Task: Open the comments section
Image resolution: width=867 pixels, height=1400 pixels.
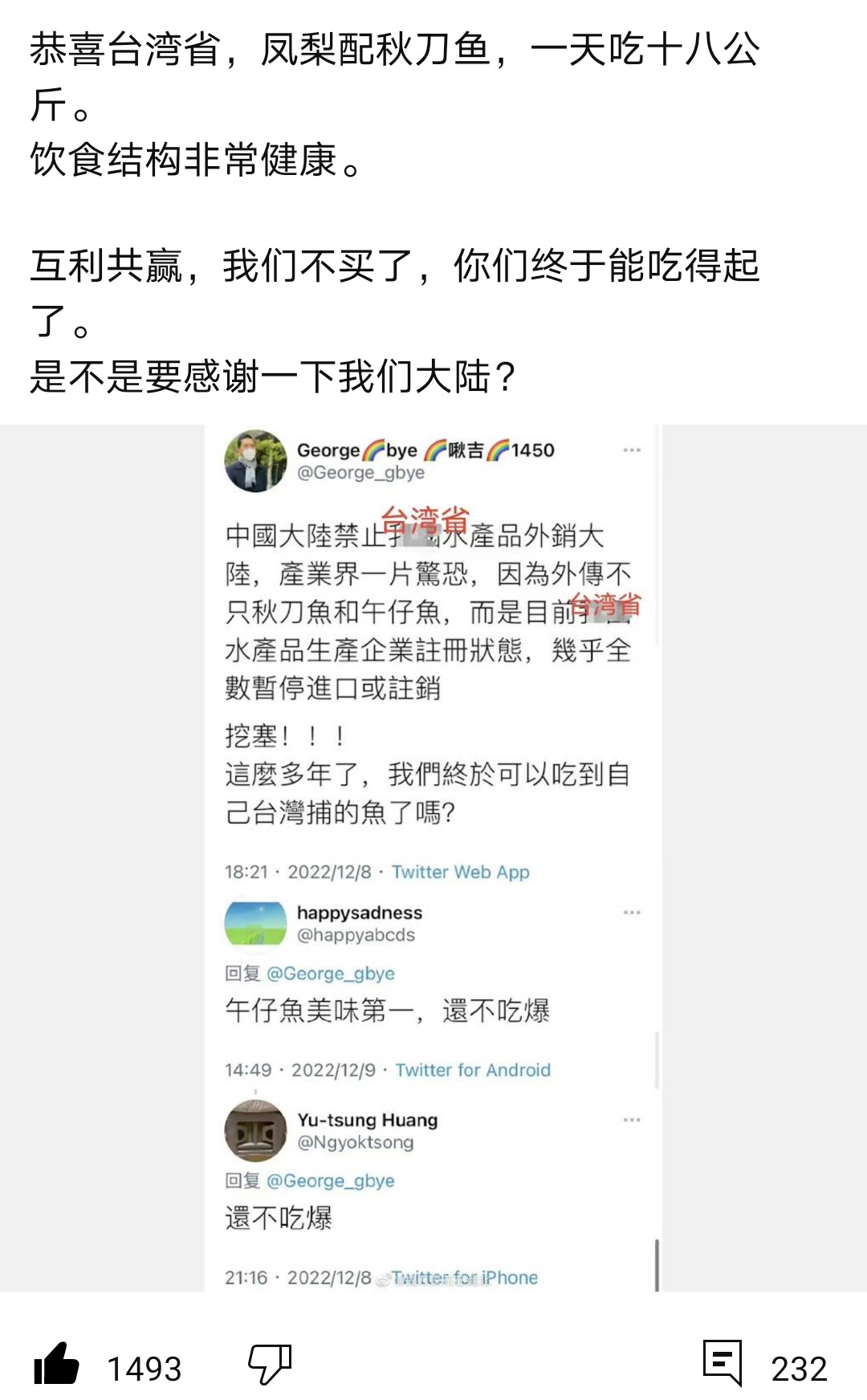Action: (x=722, y=1363)
